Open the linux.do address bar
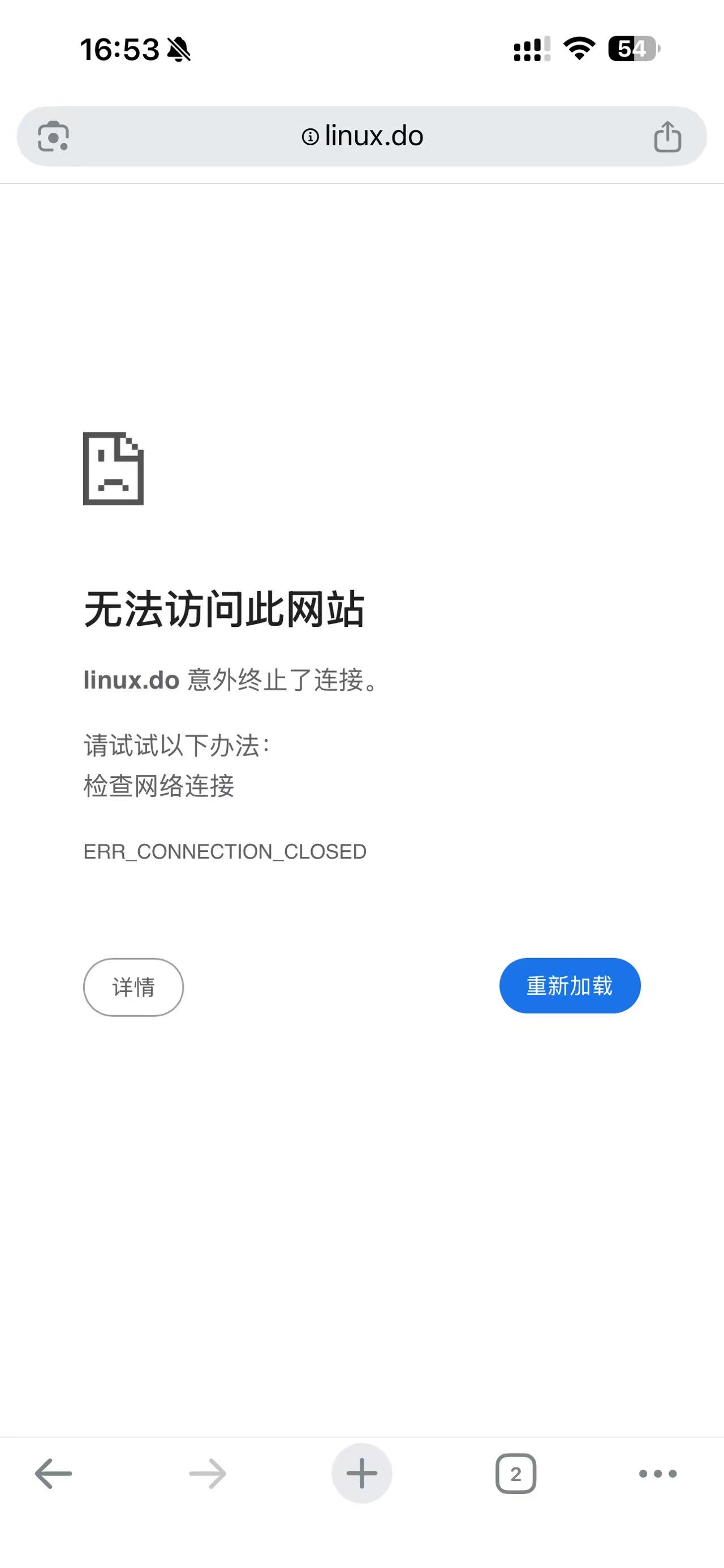This screenshot has height=1568, width=724. [x=361, y=136]
